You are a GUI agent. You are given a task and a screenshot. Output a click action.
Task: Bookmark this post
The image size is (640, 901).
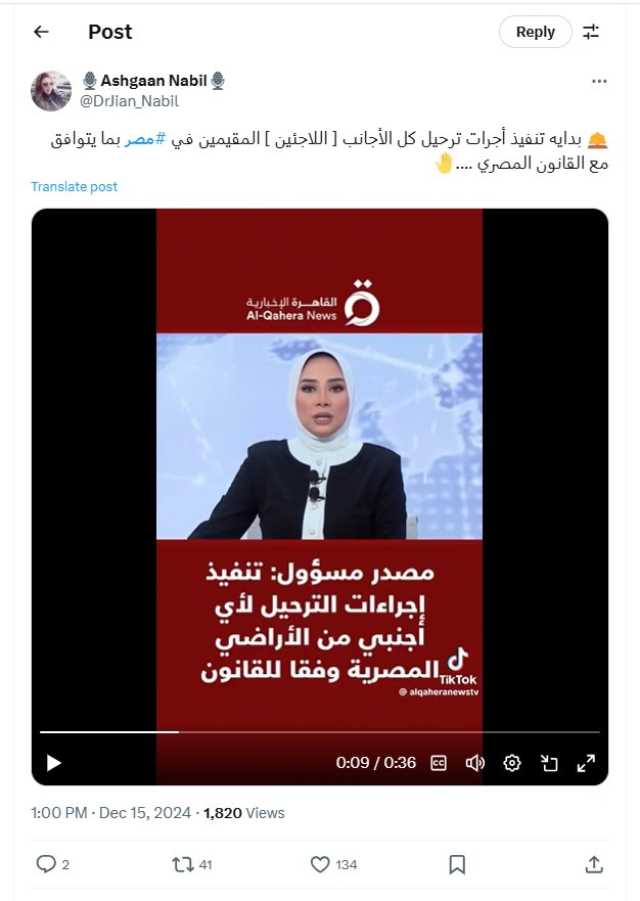pos(457,864)
